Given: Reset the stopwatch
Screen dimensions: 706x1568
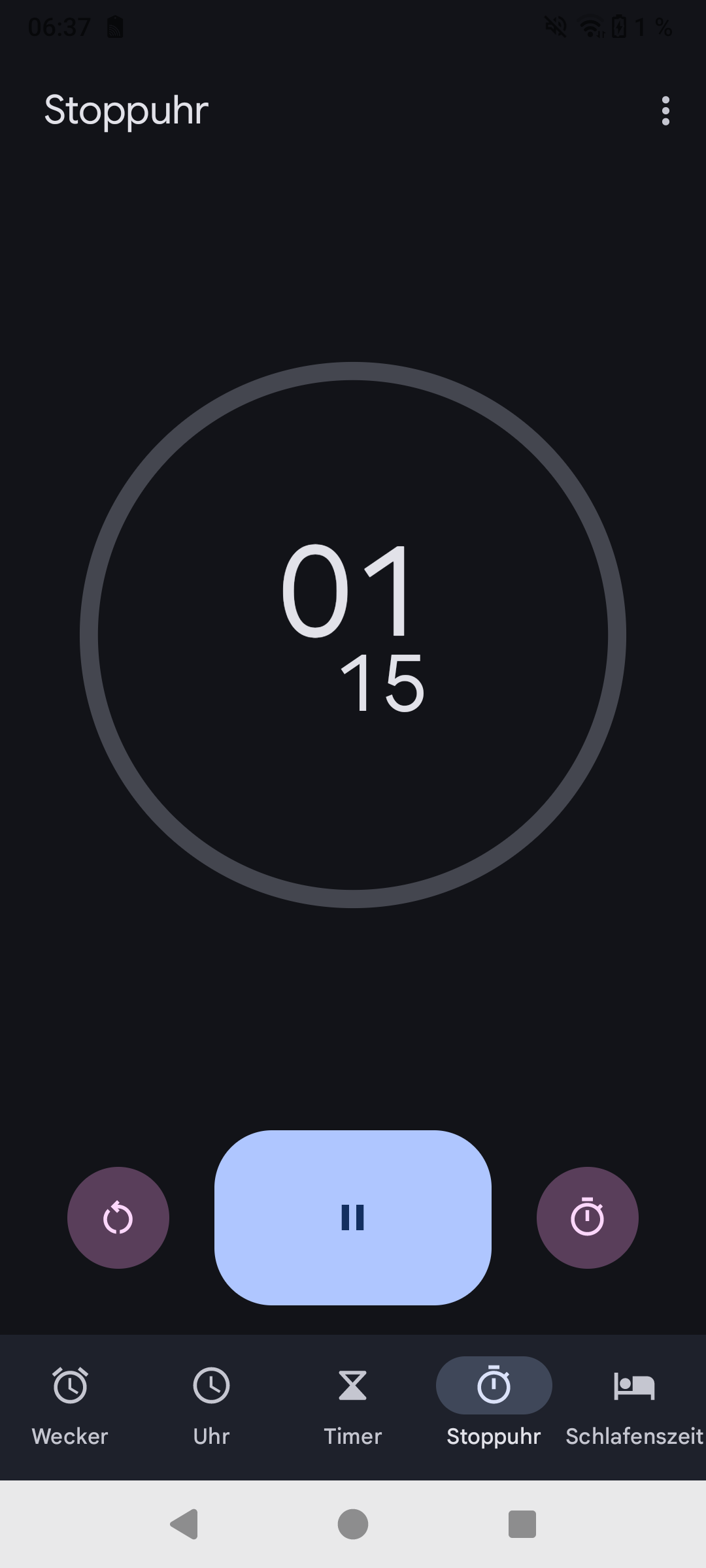Looking at the screenshot, I should [118, 1218].
